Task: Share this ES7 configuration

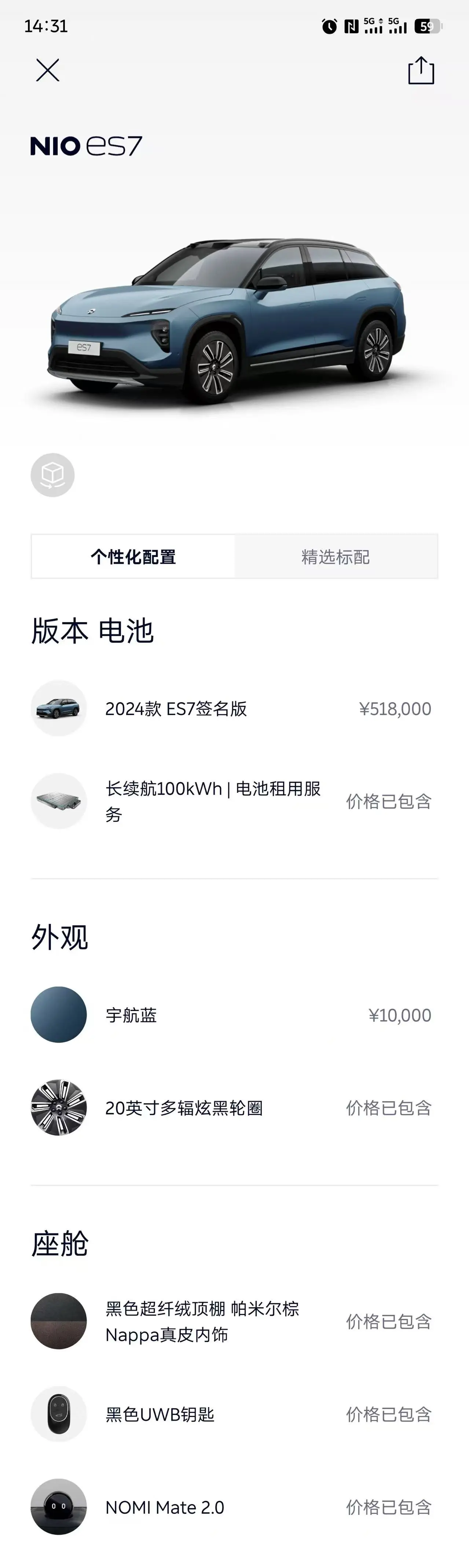Action: (x=421, y=71)
